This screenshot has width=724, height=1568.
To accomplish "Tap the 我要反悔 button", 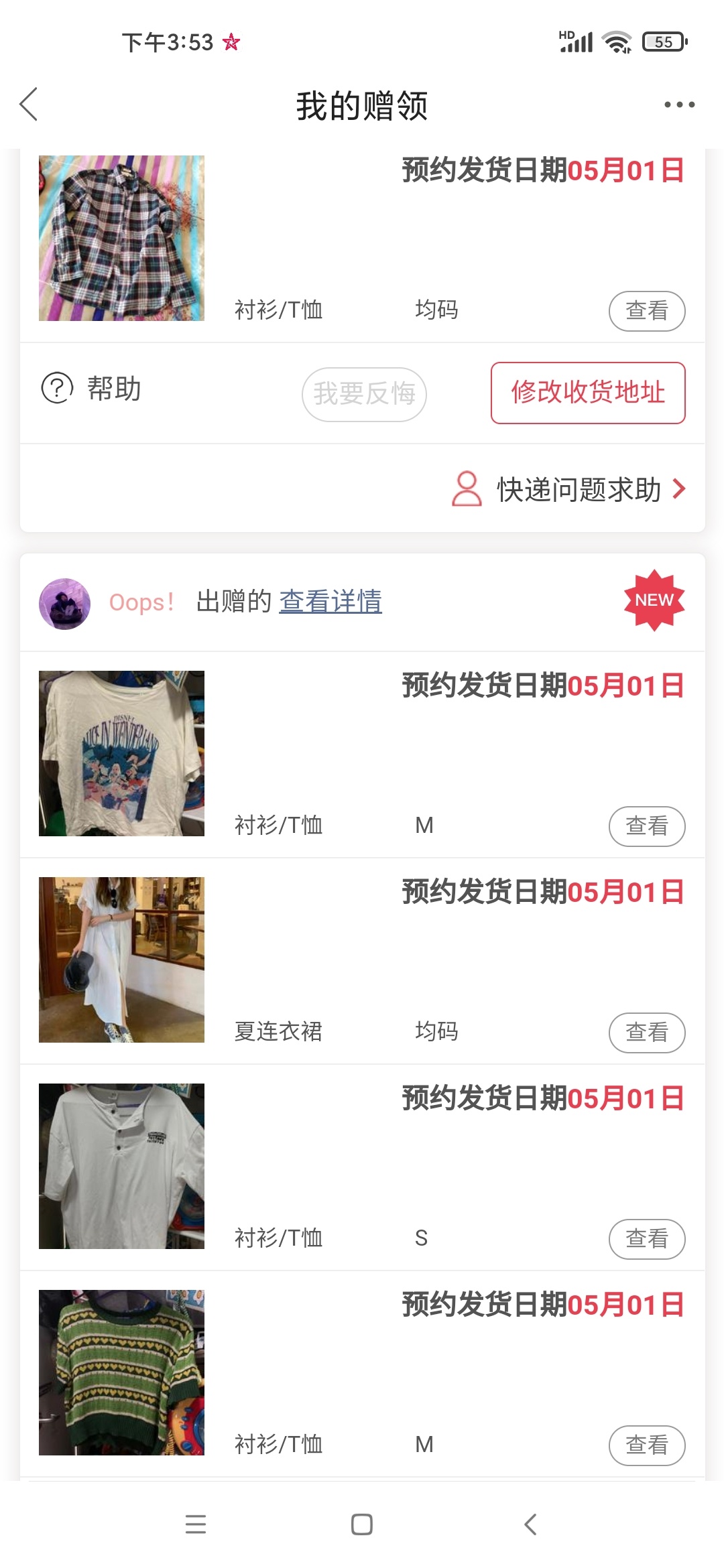I will pyautogui.click(x=364, y=394).
